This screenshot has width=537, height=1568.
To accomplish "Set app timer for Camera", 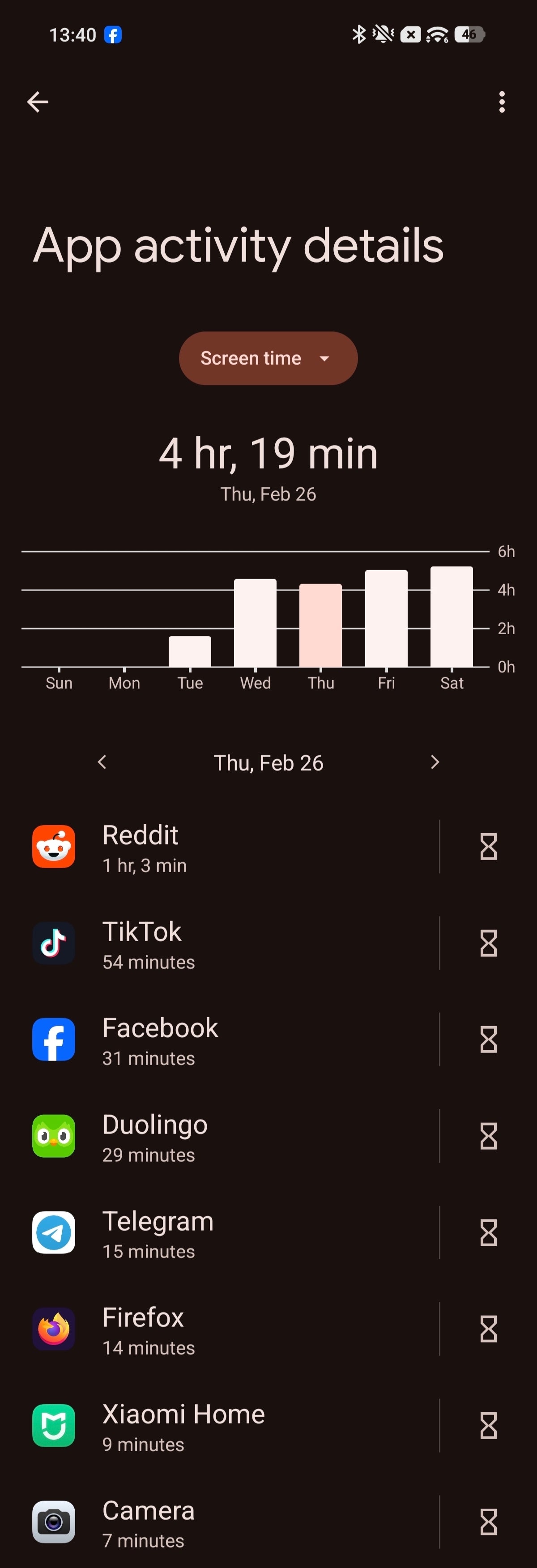I will pos(488,1522).
